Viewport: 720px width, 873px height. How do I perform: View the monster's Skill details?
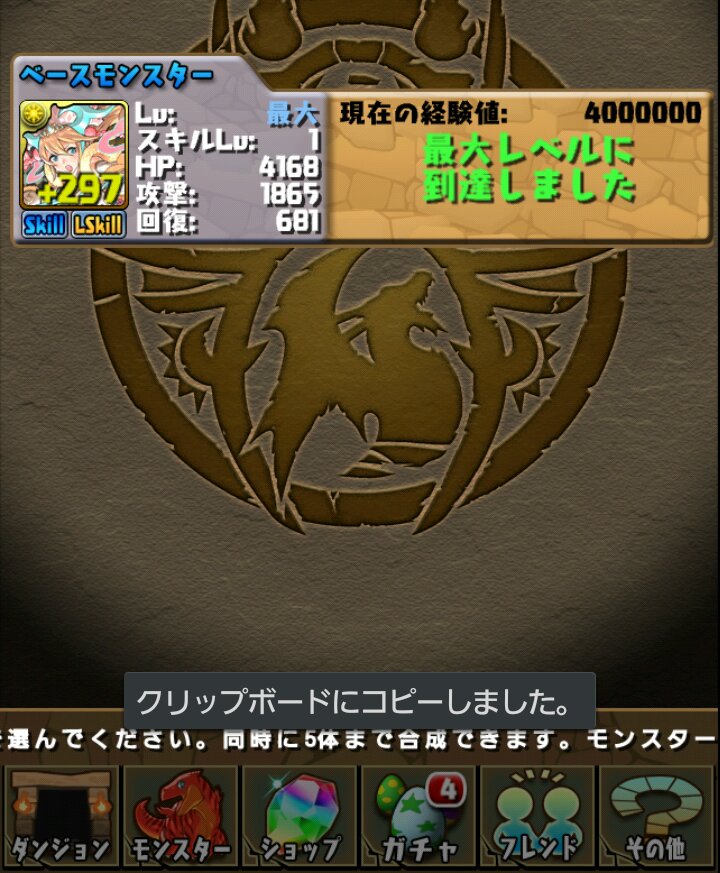pyautogui.click(x=45, y=225)
